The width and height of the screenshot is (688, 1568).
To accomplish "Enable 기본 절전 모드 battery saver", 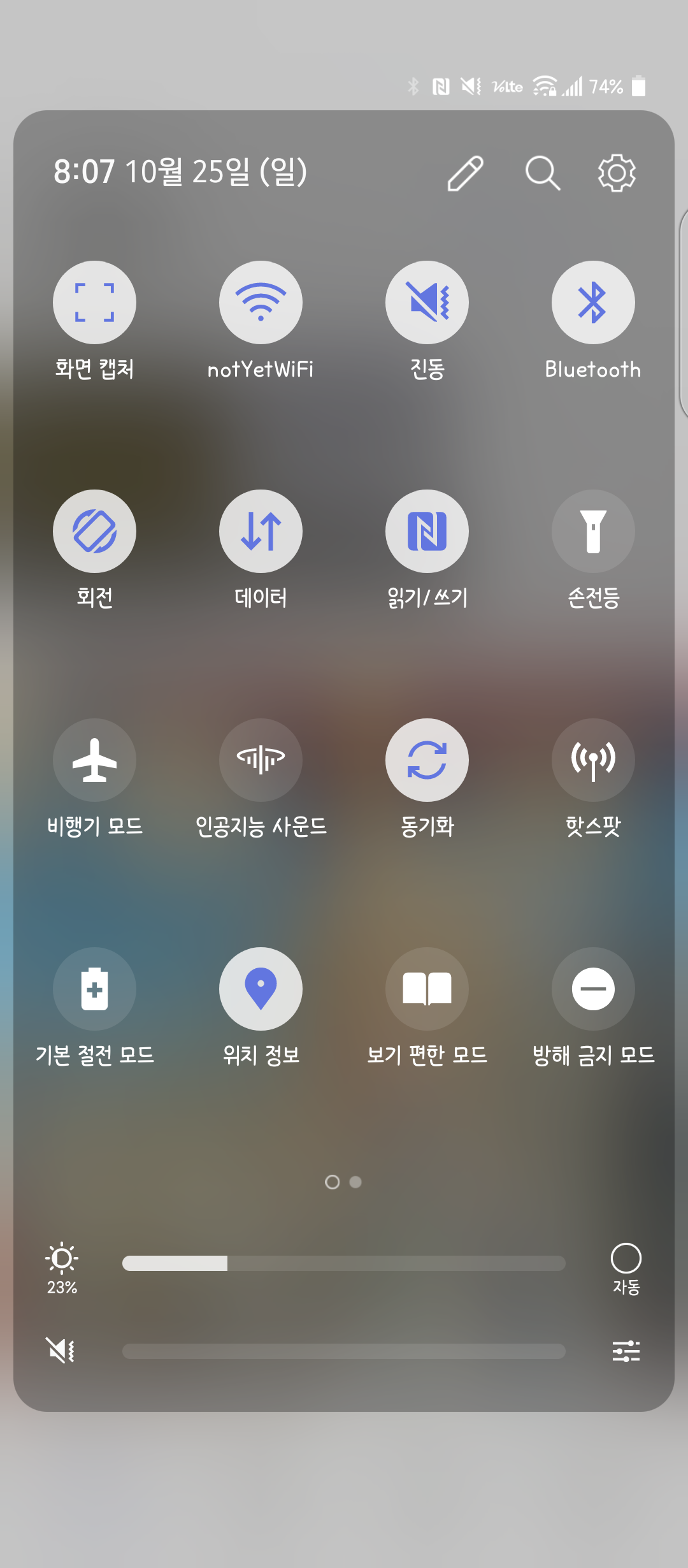I will [x=94, y=989].
